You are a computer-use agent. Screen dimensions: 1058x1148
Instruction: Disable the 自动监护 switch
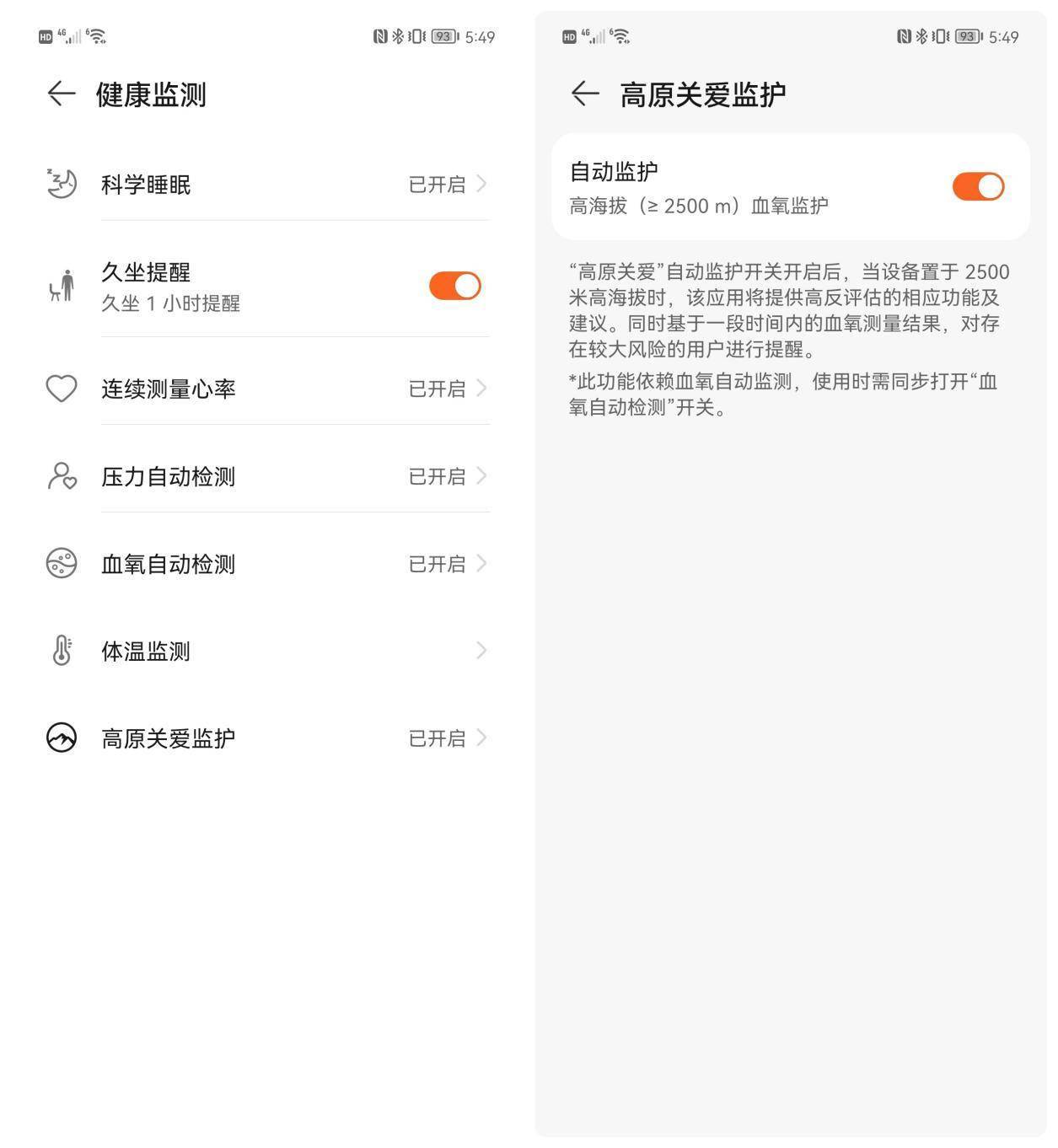pos(977,186)
